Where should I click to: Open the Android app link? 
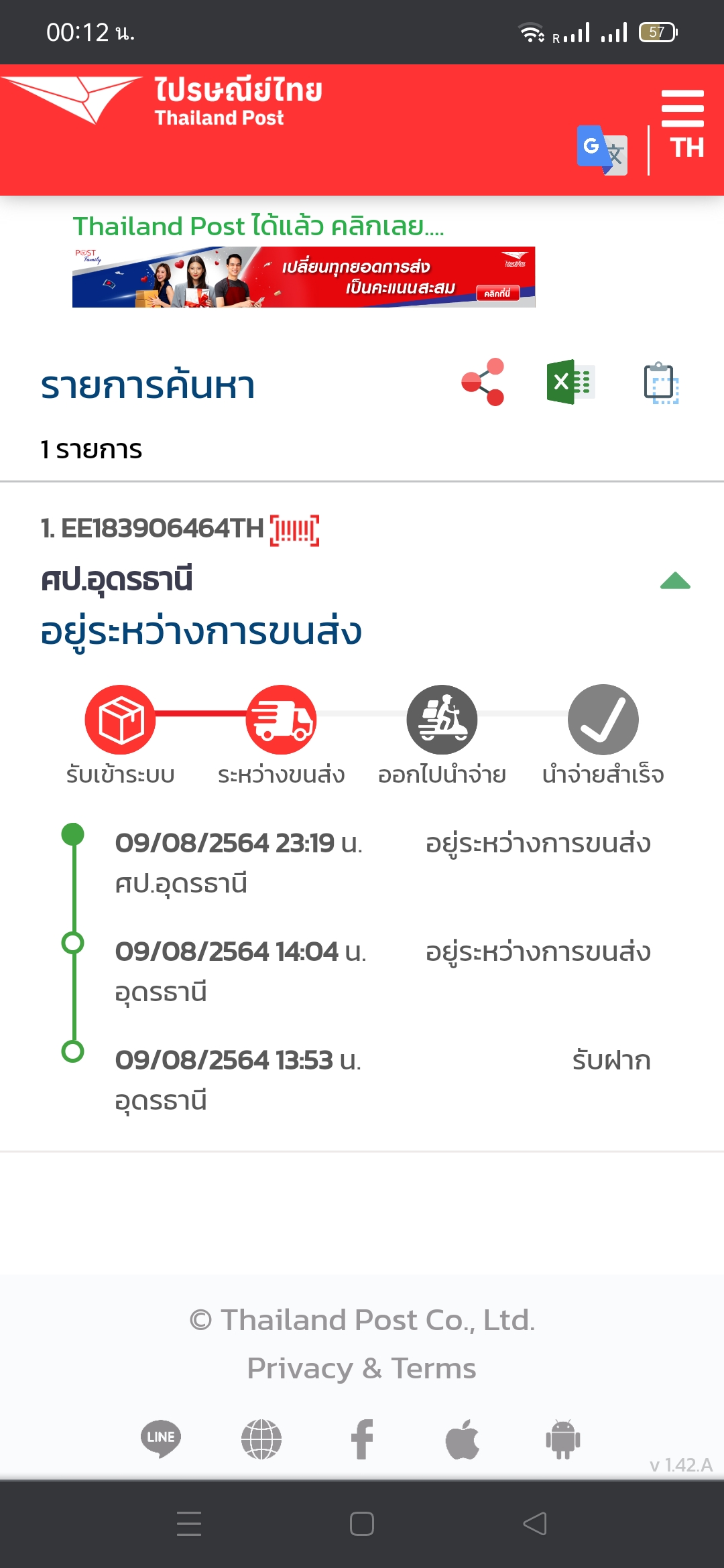[x=563, y=1439]
